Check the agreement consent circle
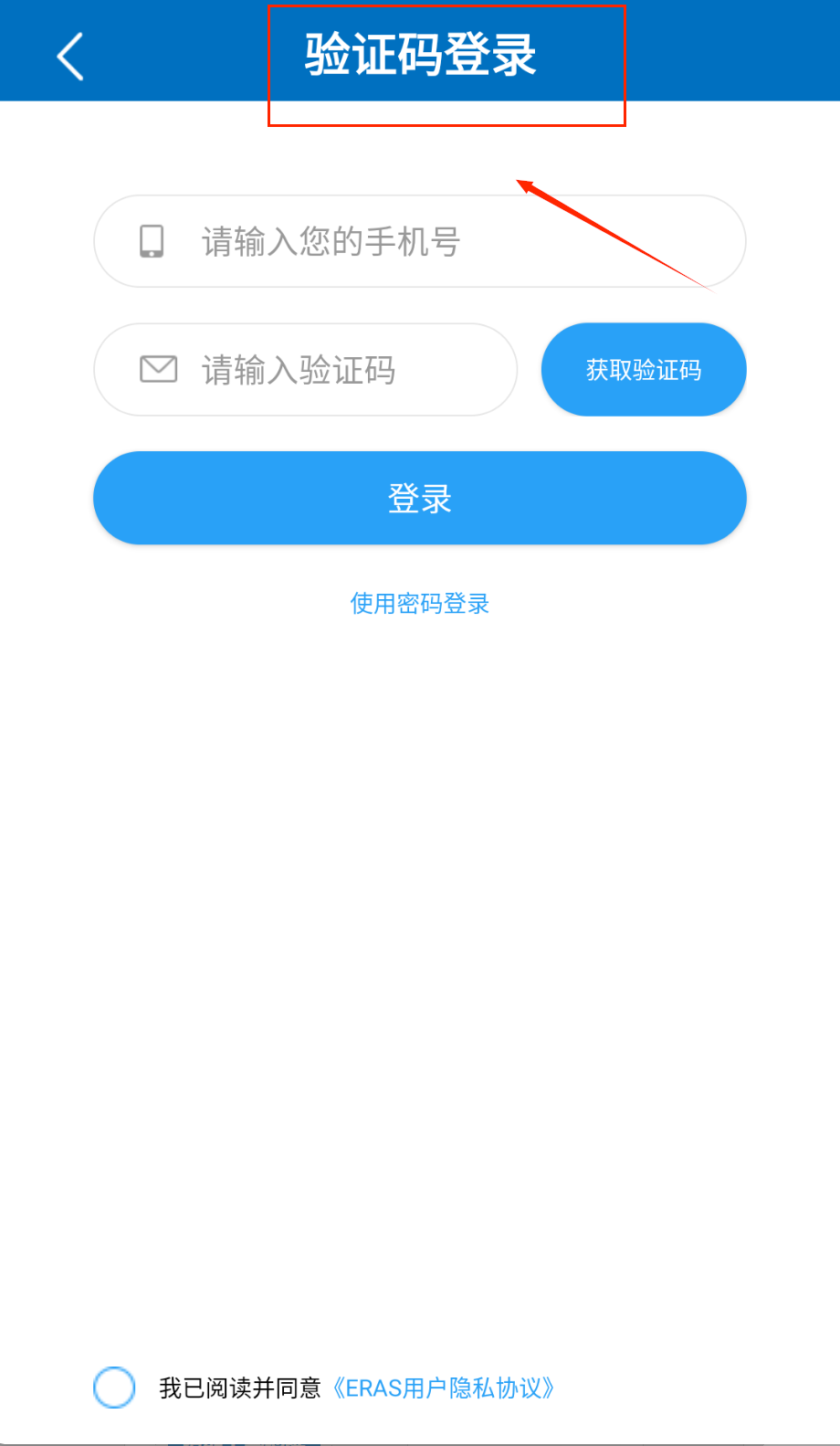 pyautogui.click(x=114, y=1388)
